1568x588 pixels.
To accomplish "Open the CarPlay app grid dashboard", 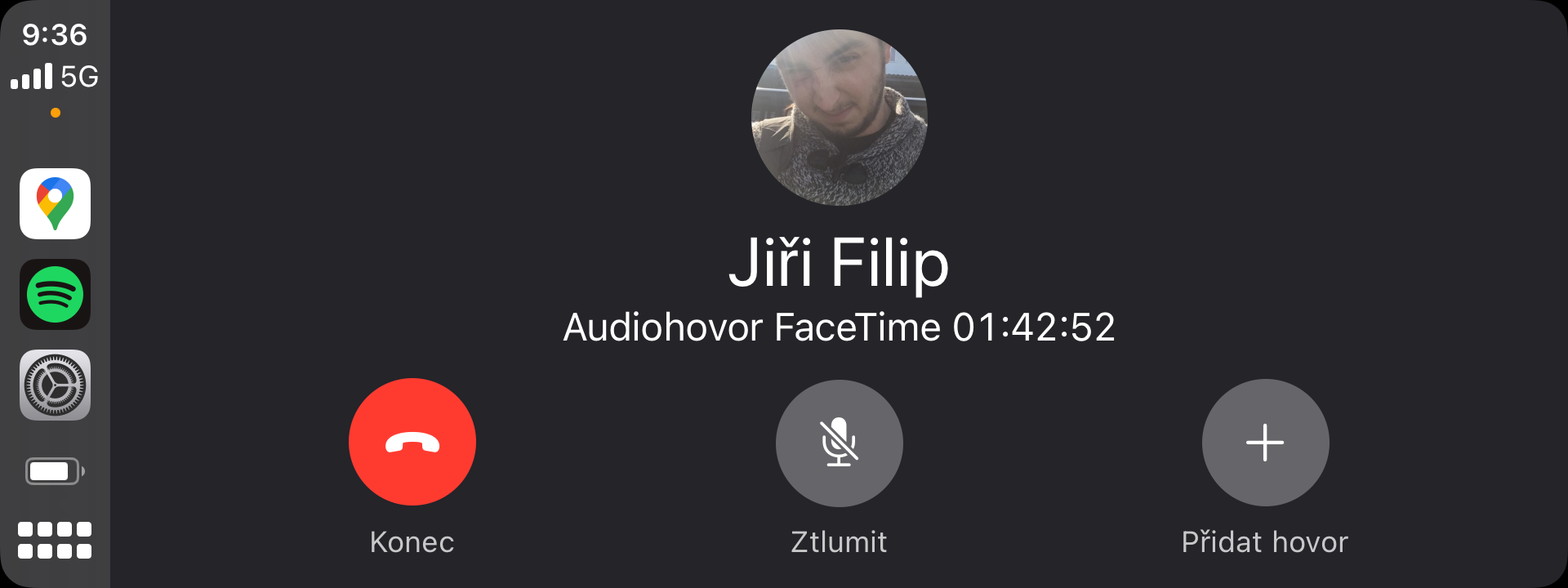I will pos(55,540).
